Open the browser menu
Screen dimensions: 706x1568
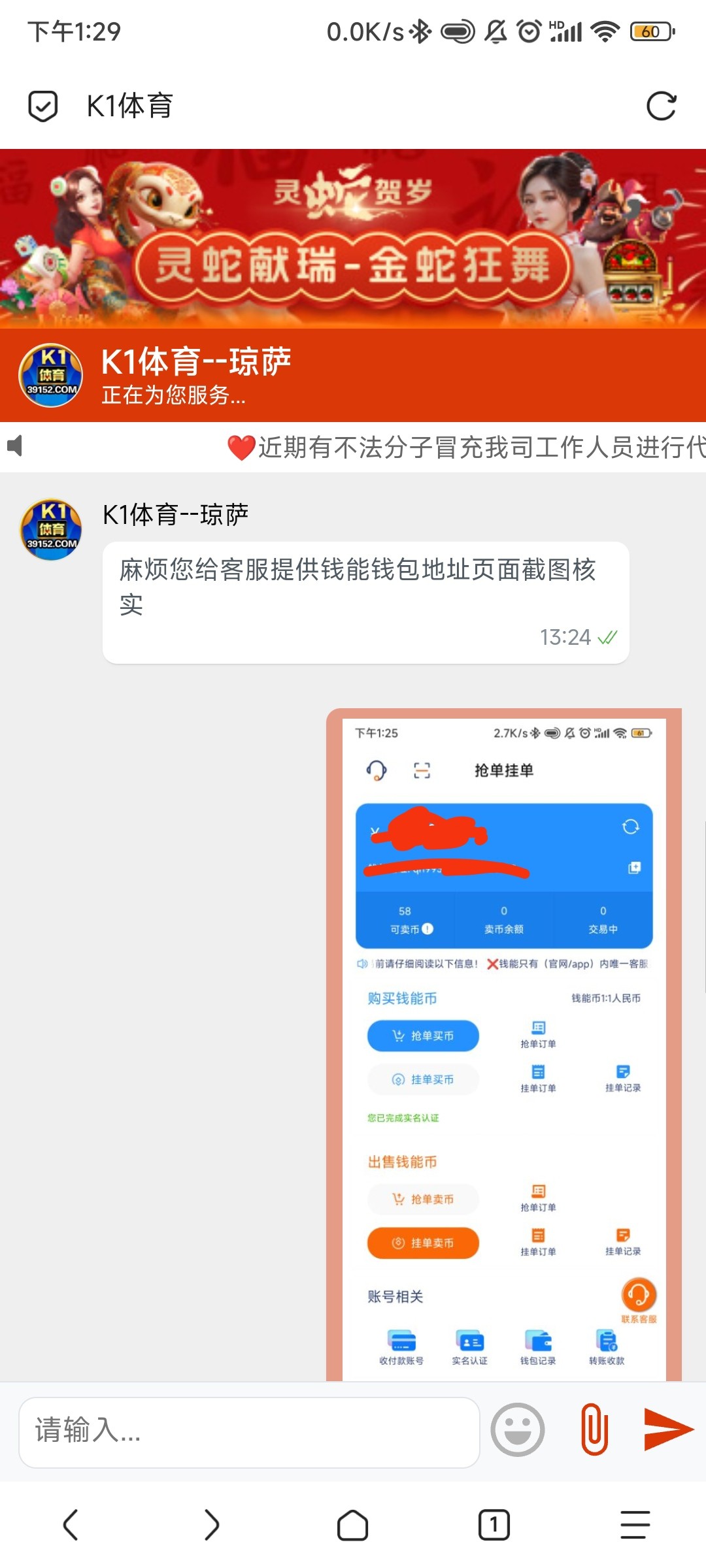click(635, 1525)
